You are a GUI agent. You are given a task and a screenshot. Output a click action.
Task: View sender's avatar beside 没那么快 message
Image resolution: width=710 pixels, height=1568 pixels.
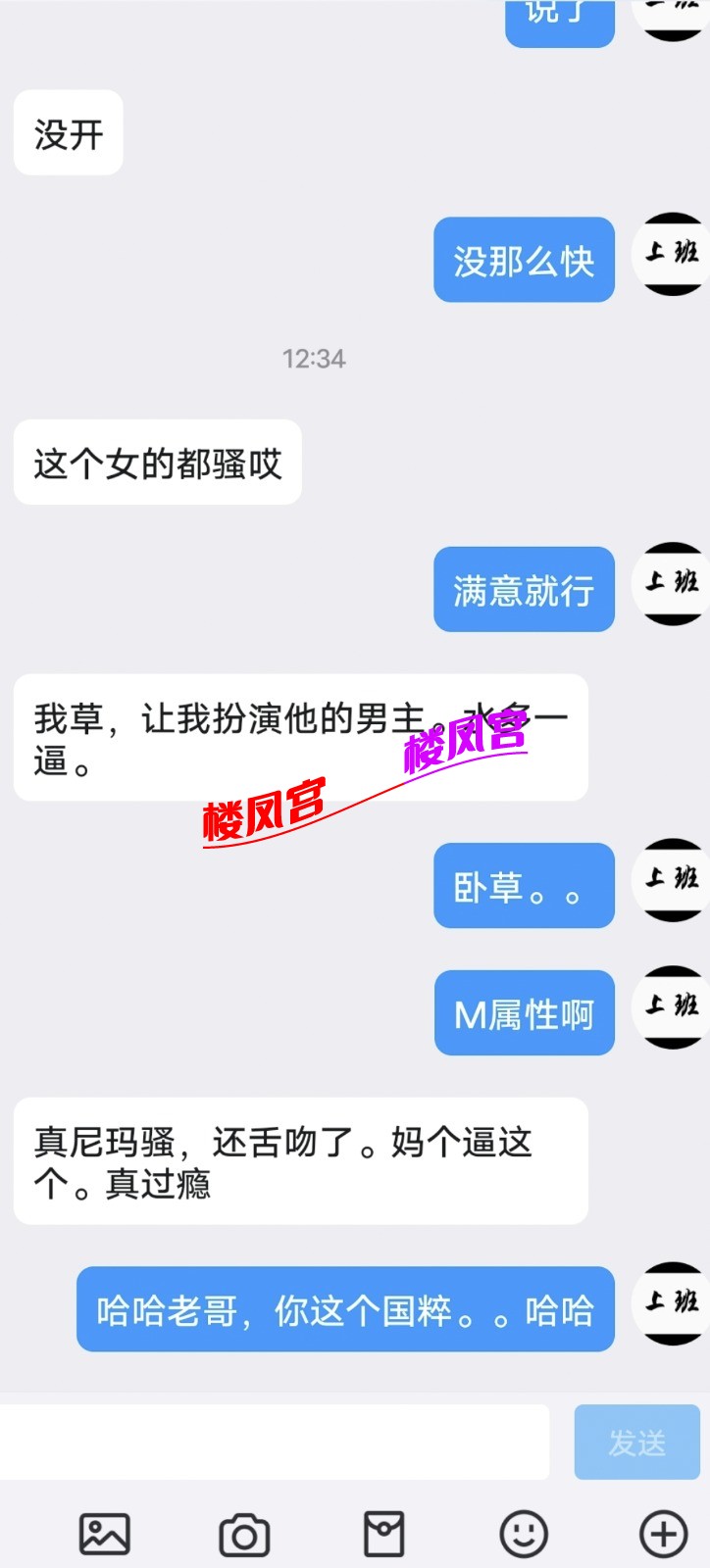672,255
